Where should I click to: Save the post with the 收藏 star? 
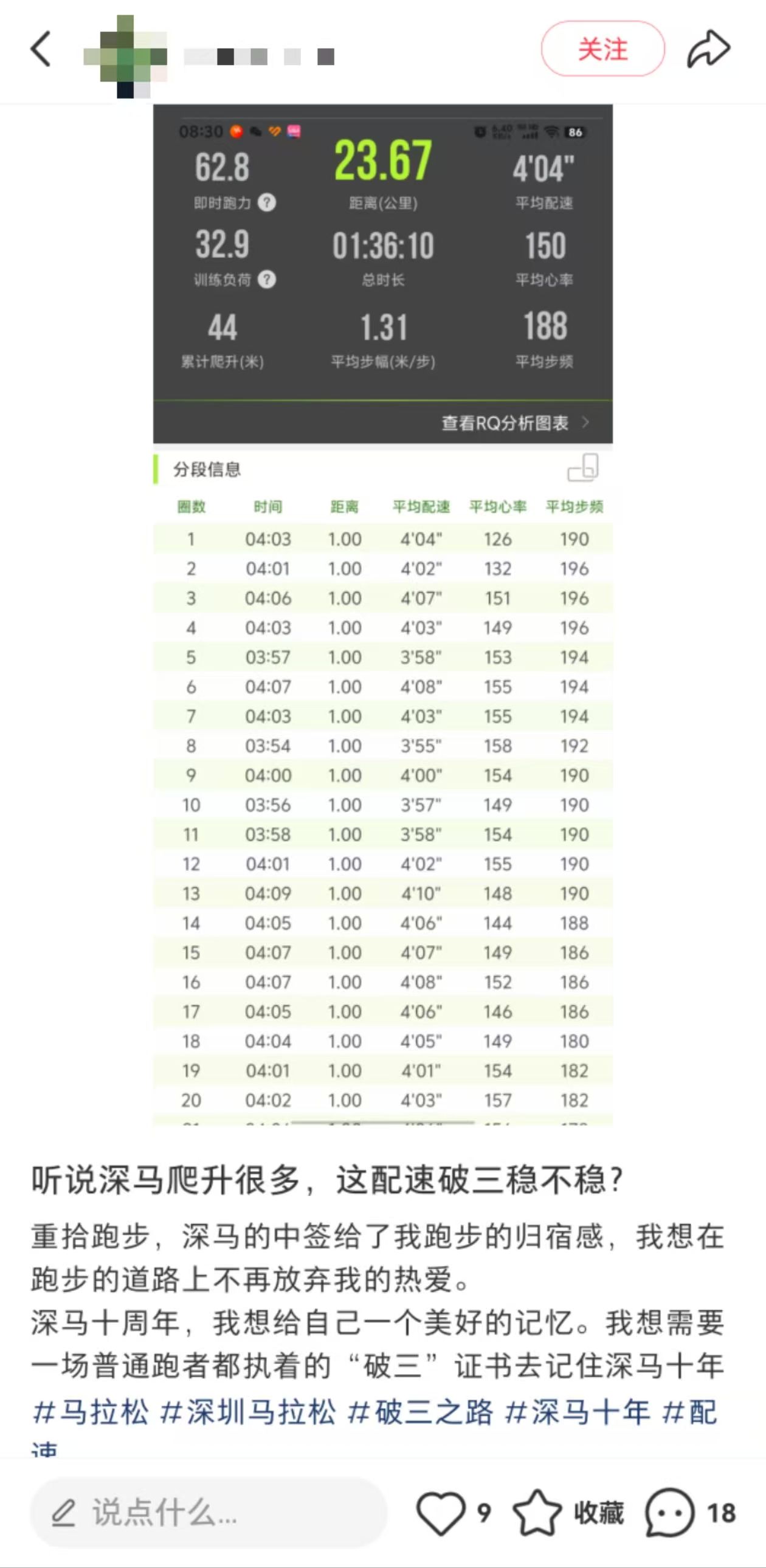[x=537, y=1513]
